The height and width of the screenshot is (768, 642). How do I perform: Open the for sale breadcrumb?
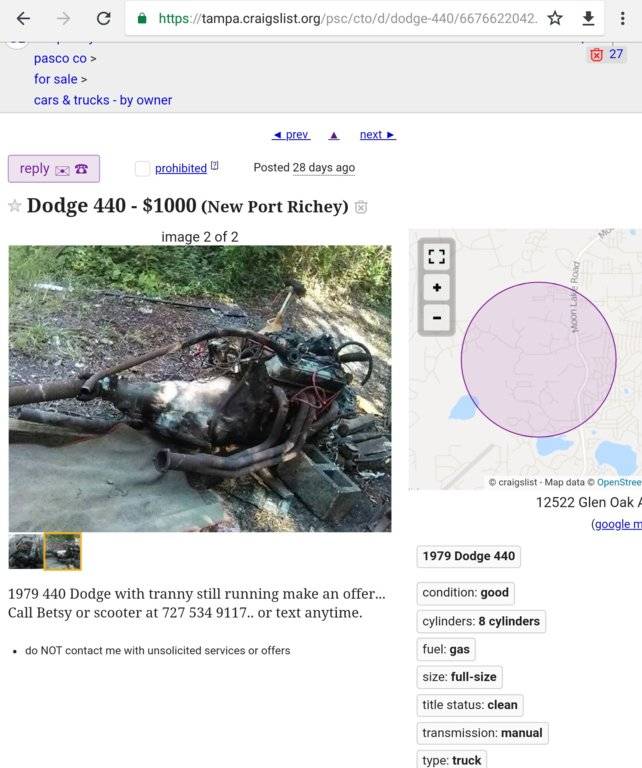click(55, 79)
